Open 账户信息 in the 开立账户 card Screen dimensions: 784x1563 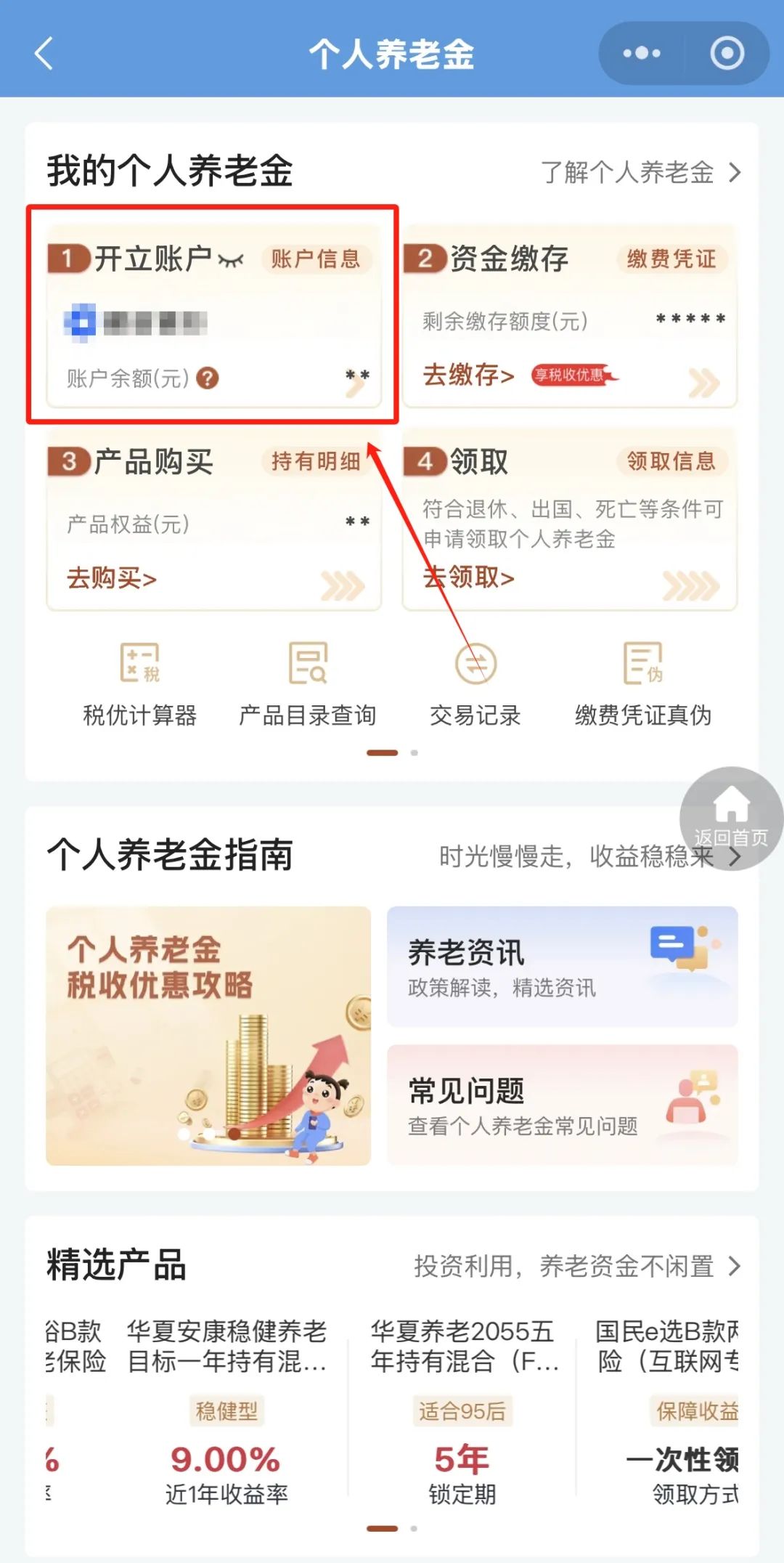[x=316, y=259]
